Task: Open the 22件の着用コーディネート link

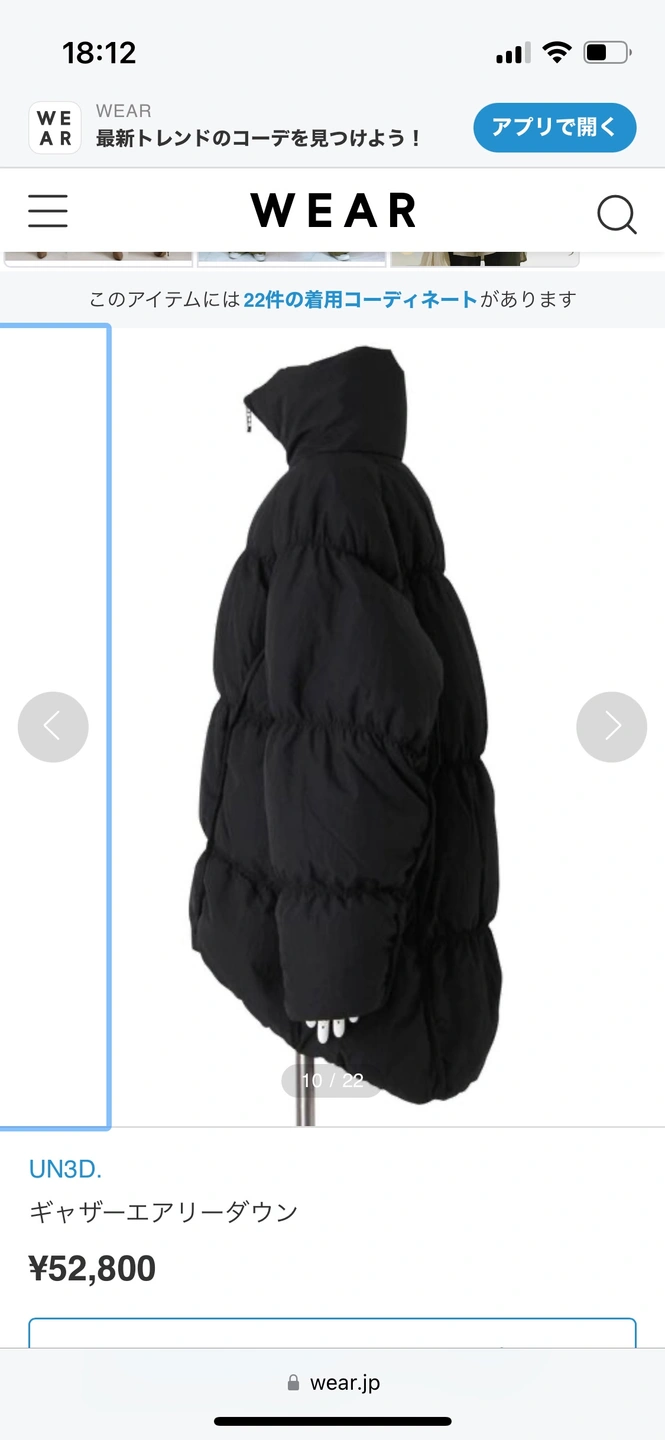Action: click(360, 299)
